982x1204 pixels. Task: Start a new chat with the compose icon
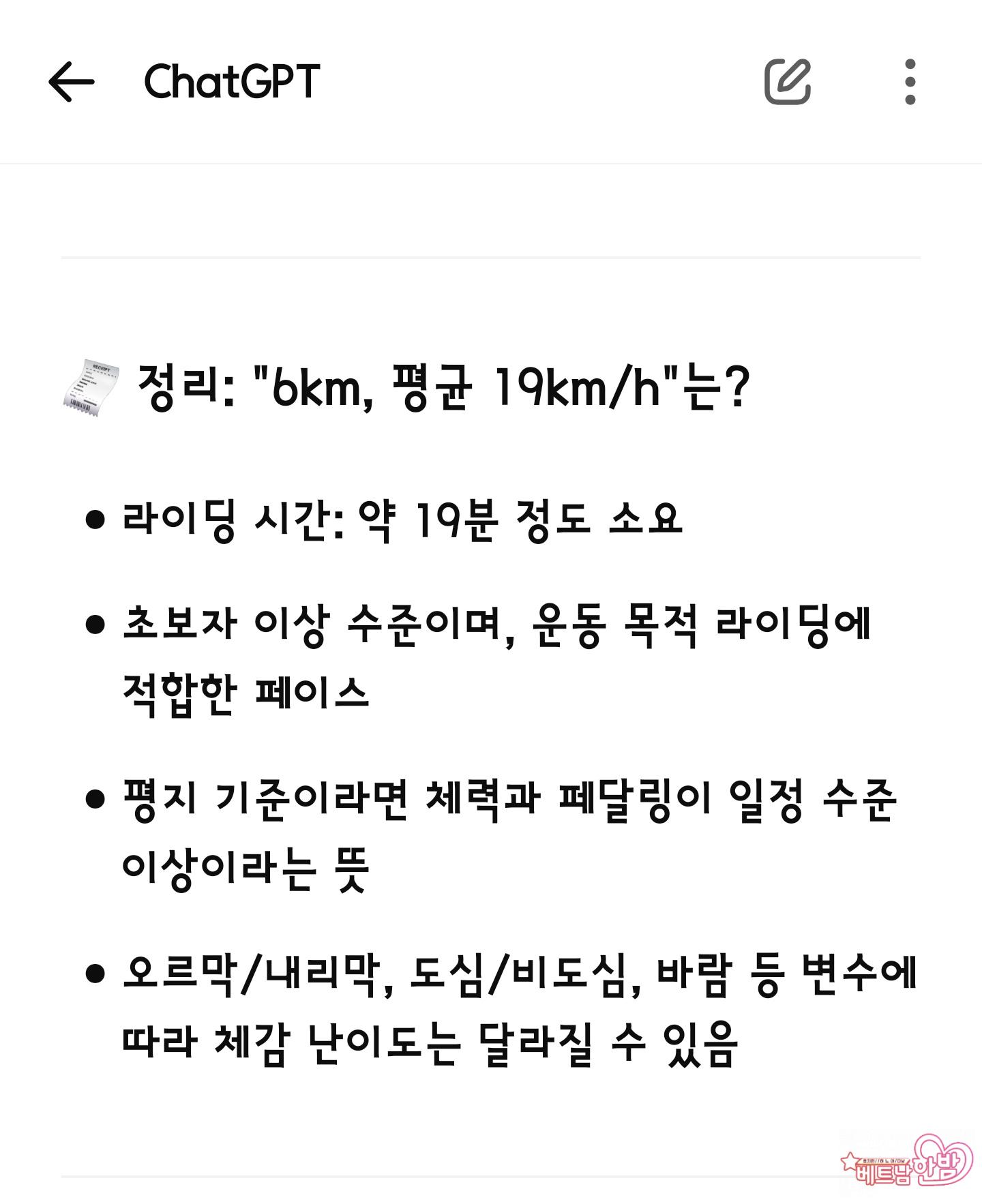click(788, 82)
